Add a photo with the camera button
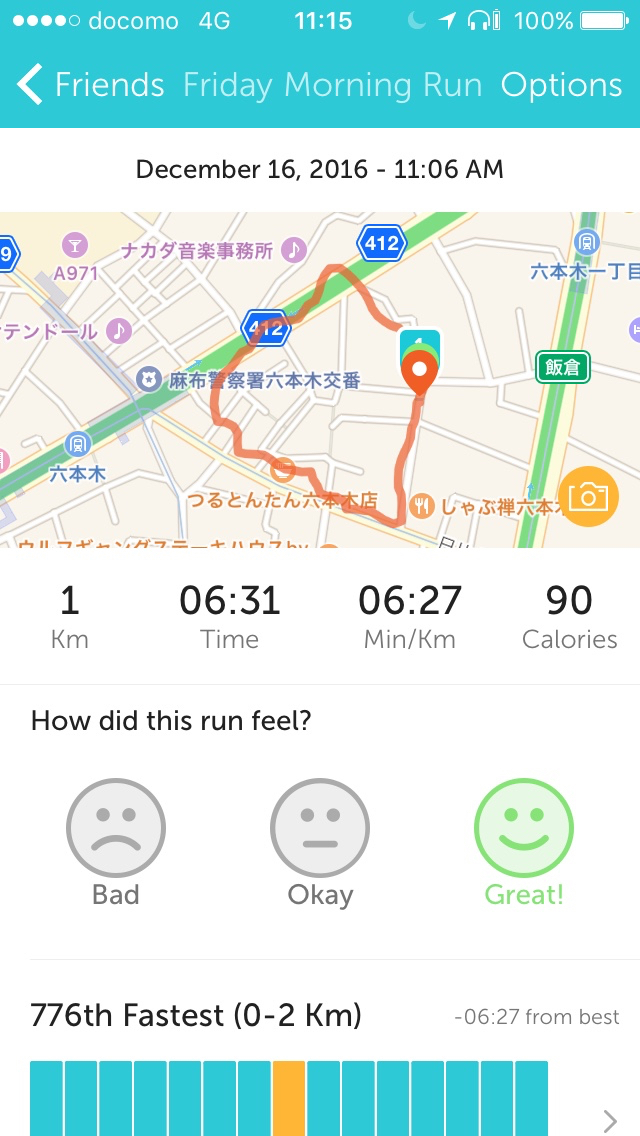The image size is (640, 1136). tap(587, 496)
